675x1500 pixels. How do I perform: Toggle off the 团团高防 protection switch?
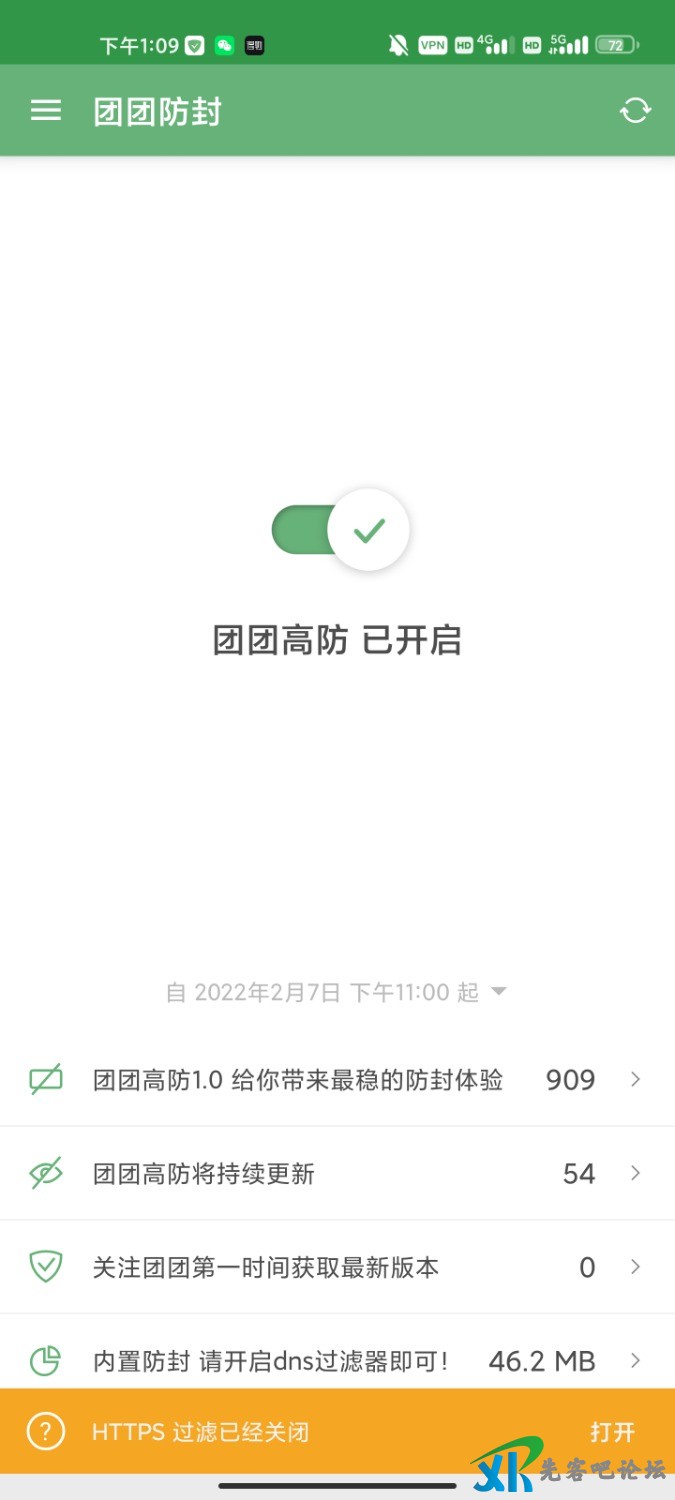[x=341, y=530]
